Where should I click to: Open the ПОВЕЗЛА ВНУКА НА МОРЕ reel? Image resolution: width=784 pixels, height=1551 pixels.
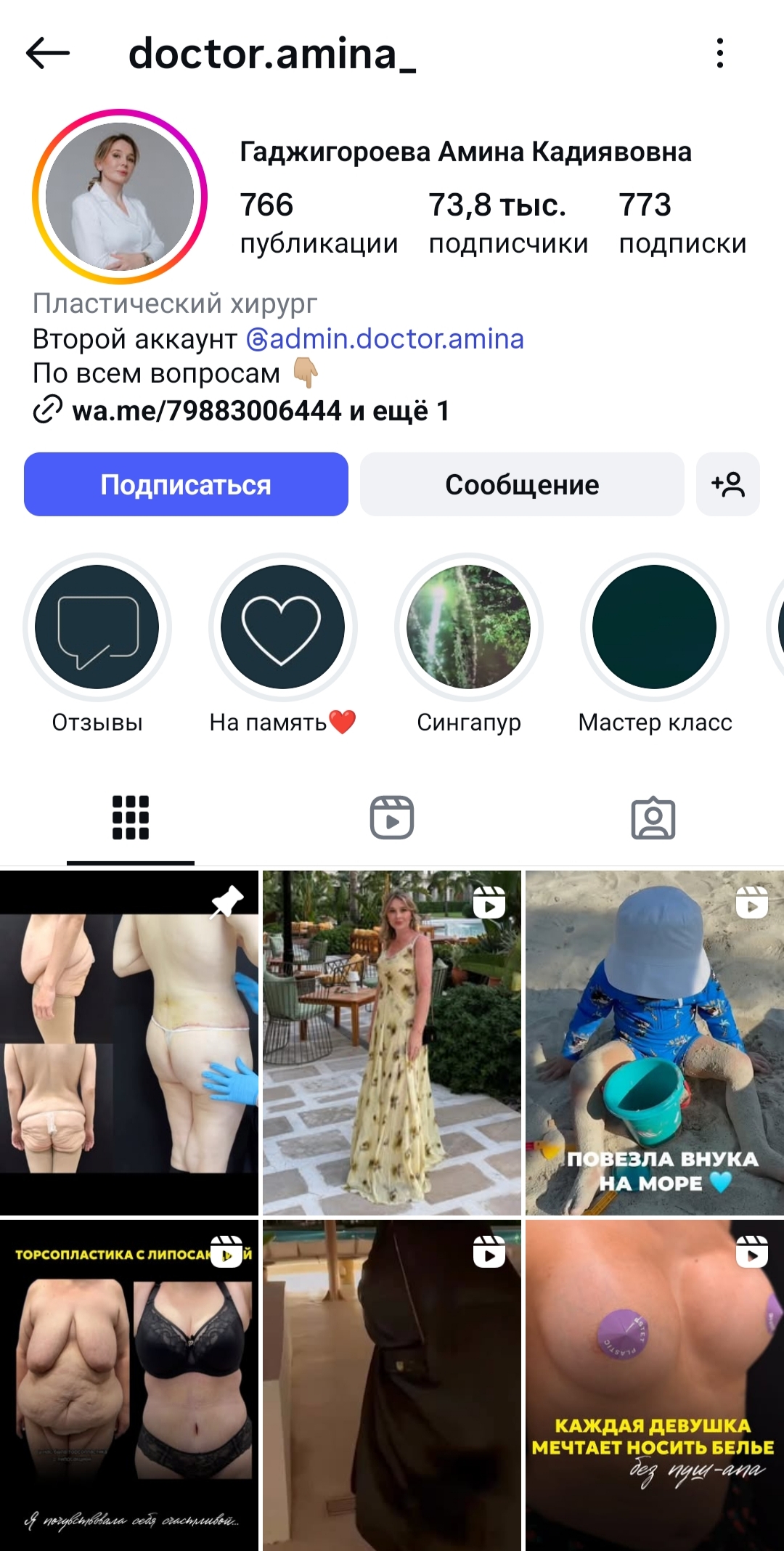655,1043
